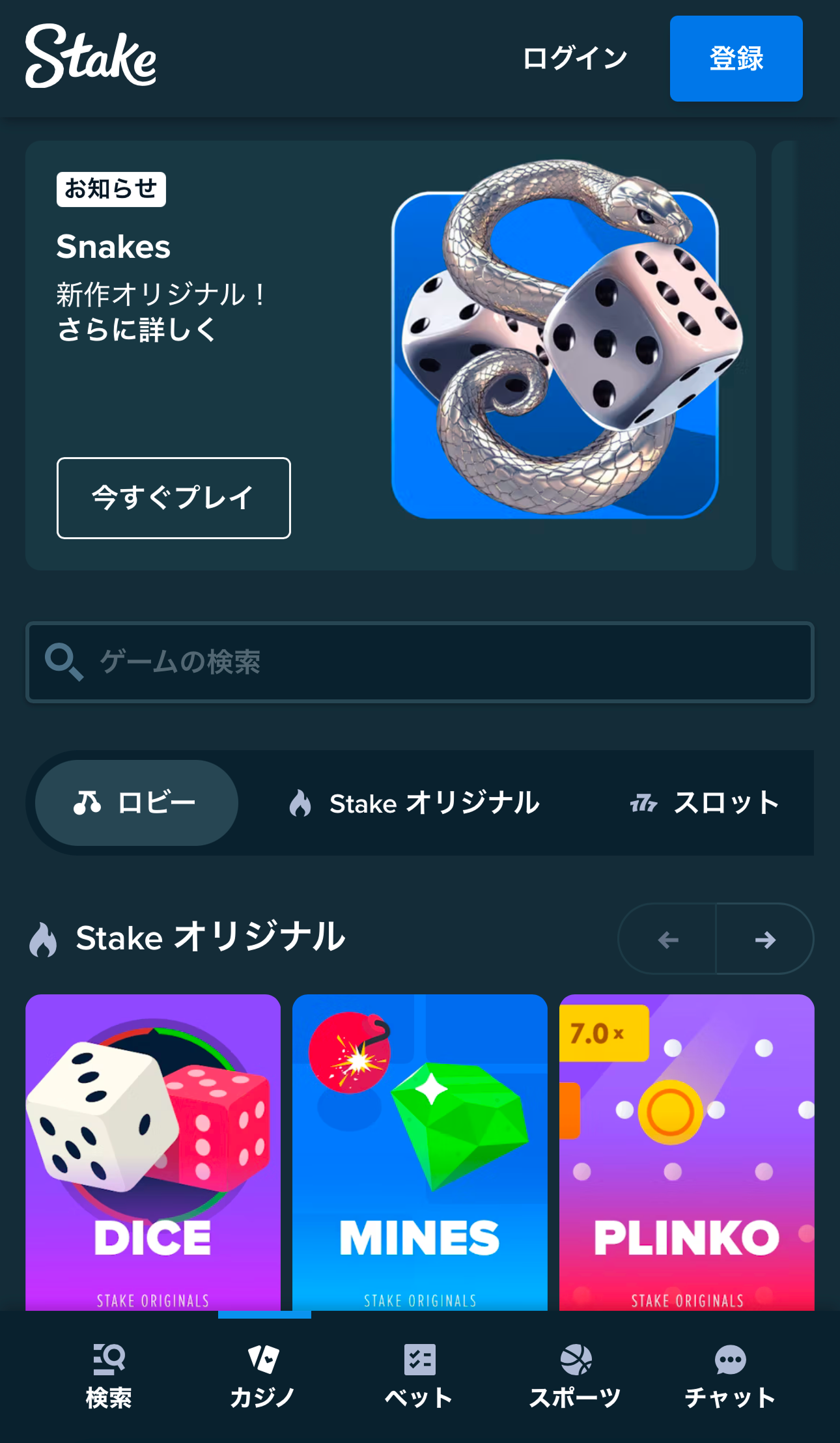The height and width of the screenshot is (1443, 840).
Task: Switch to Stake オリジナル category tab
Action: click(414, 803)
